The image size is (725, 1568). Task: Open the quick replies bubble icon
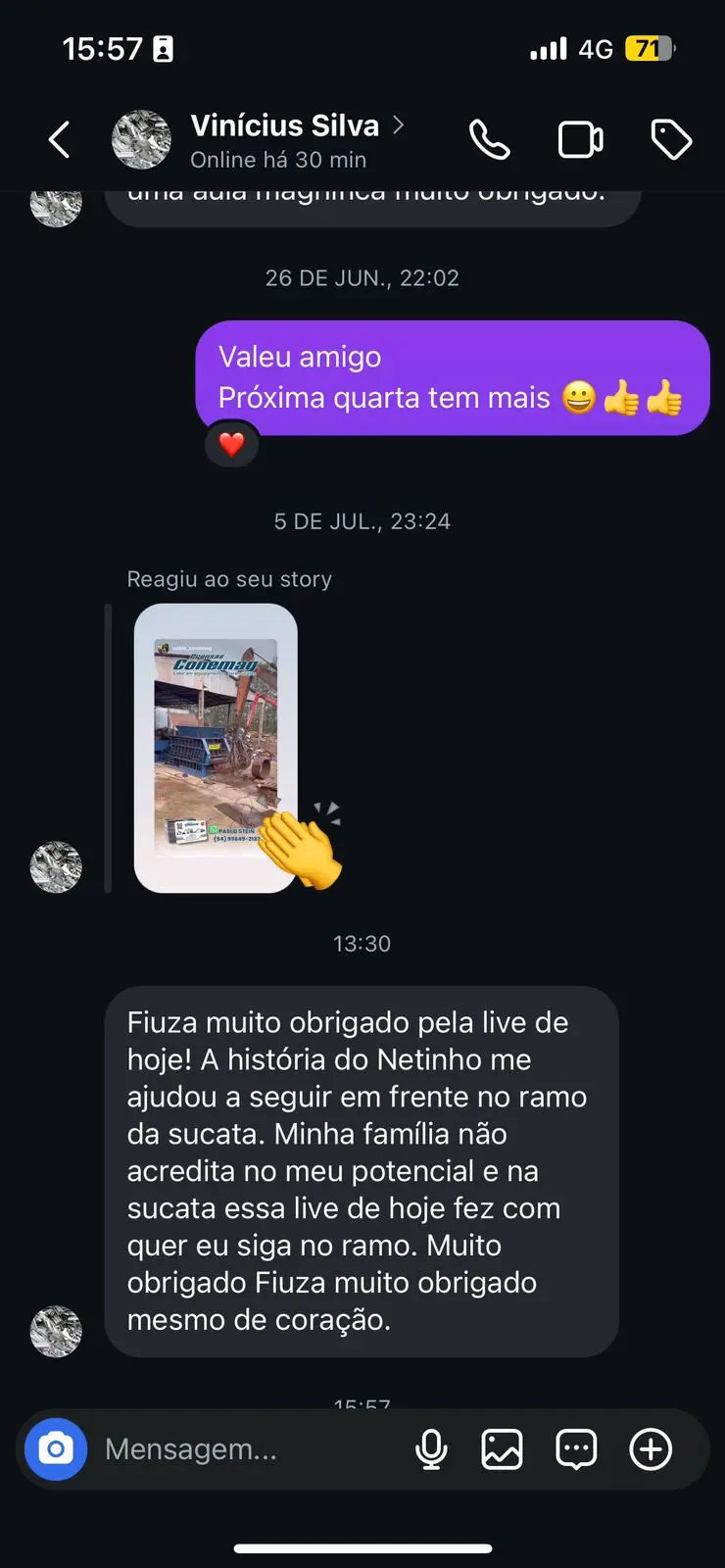[x=576, y=1448]
